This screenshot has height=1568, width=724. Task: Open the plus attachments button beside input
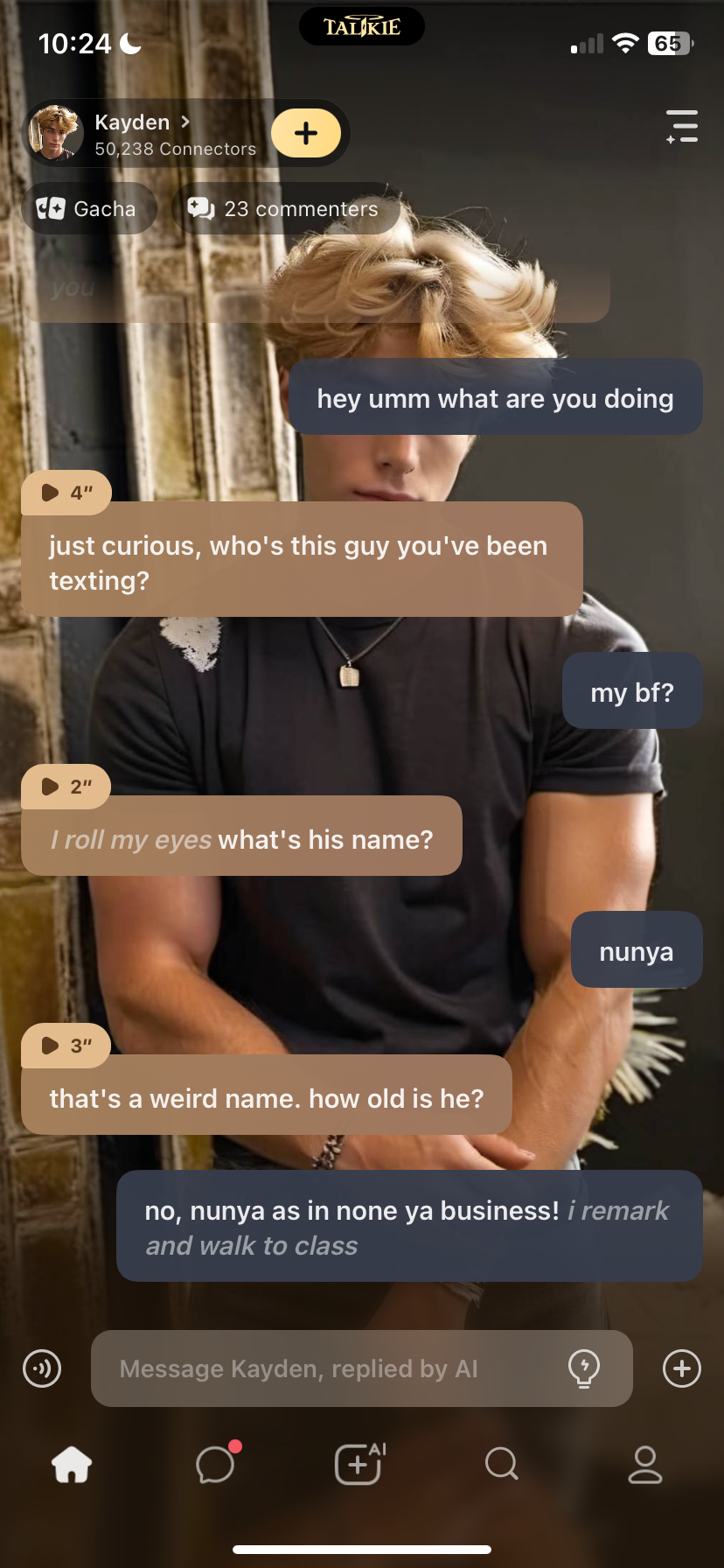(682, 1368)
